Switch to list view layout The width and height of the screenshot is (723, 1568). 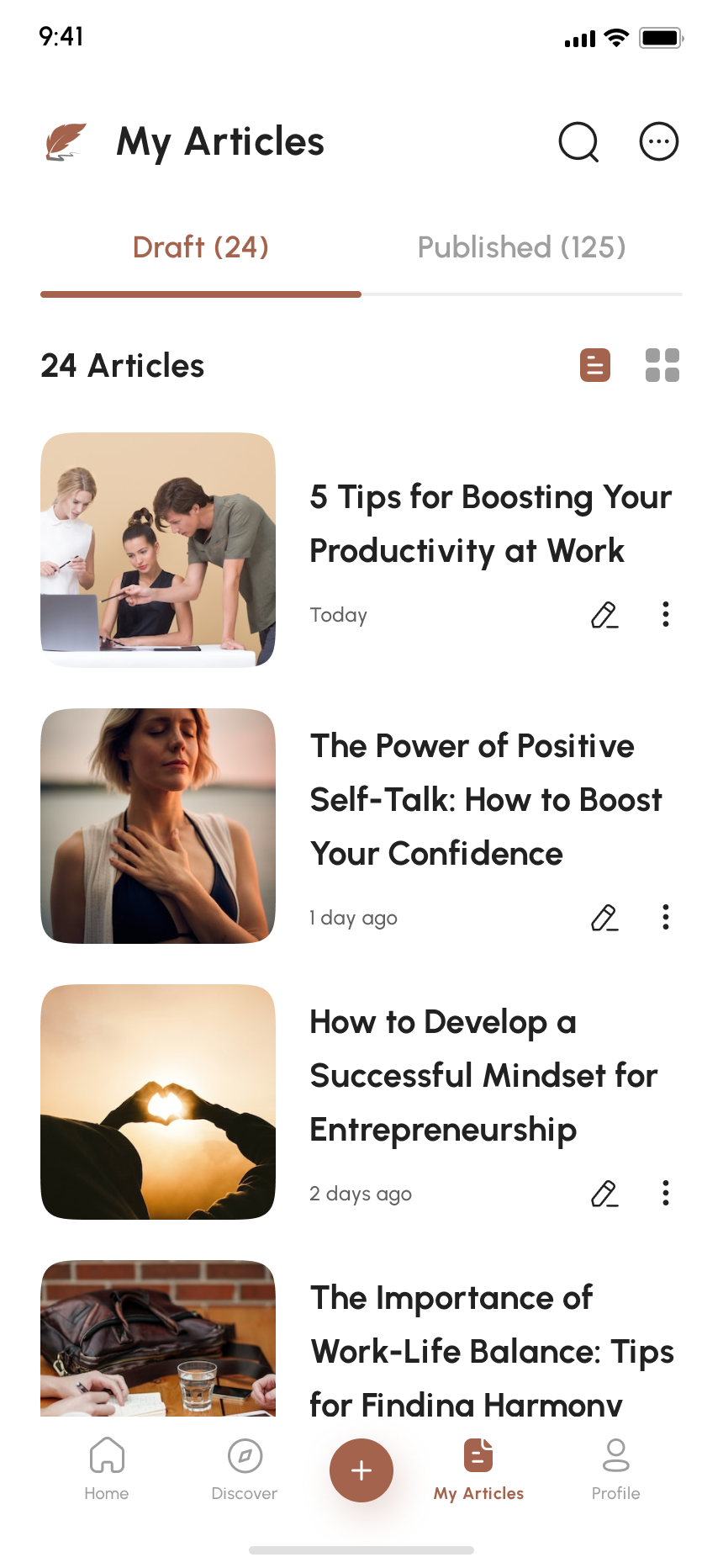point(595,365)
